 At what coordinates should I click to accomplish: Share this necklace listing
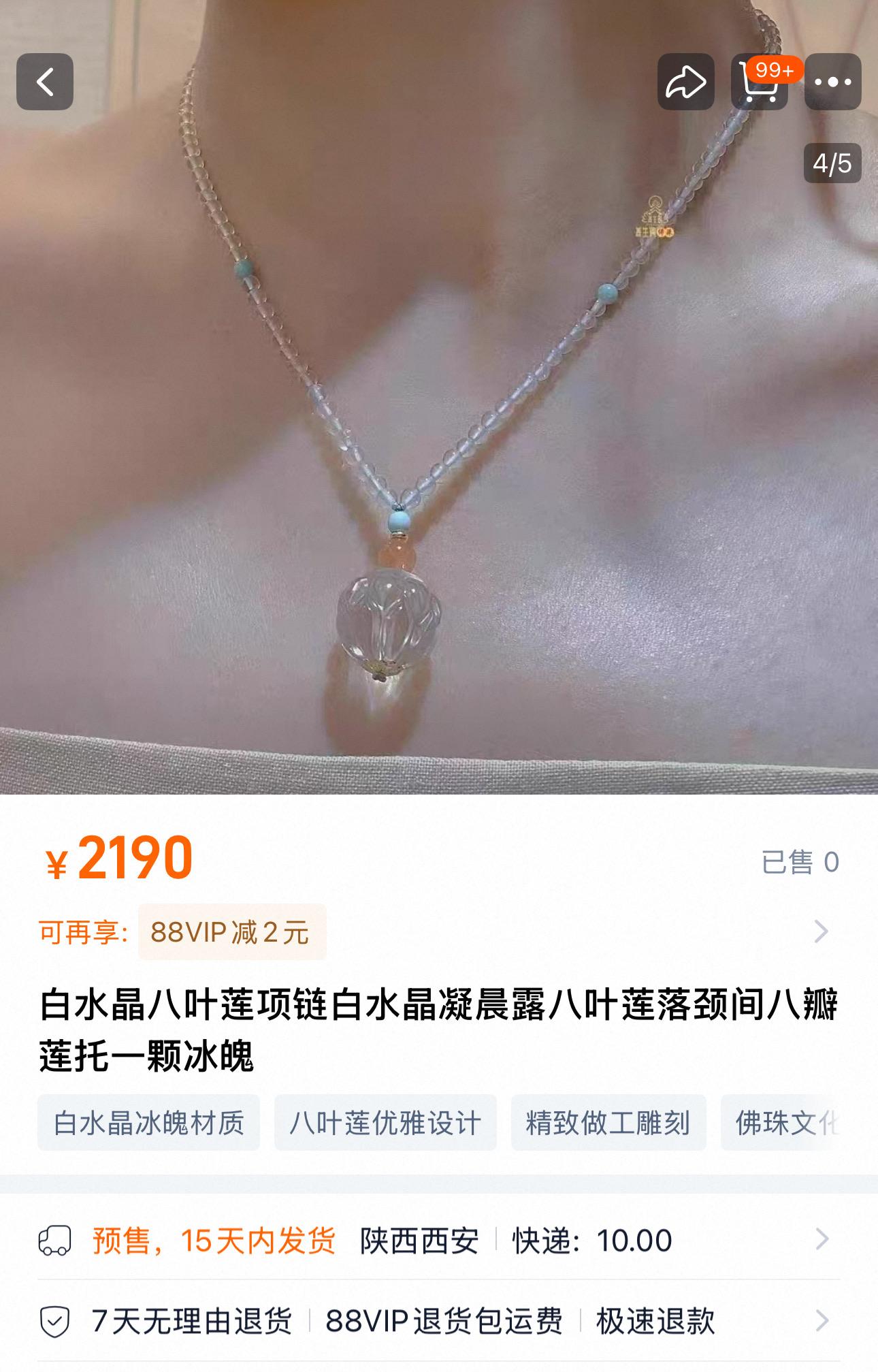pos(685,82)
